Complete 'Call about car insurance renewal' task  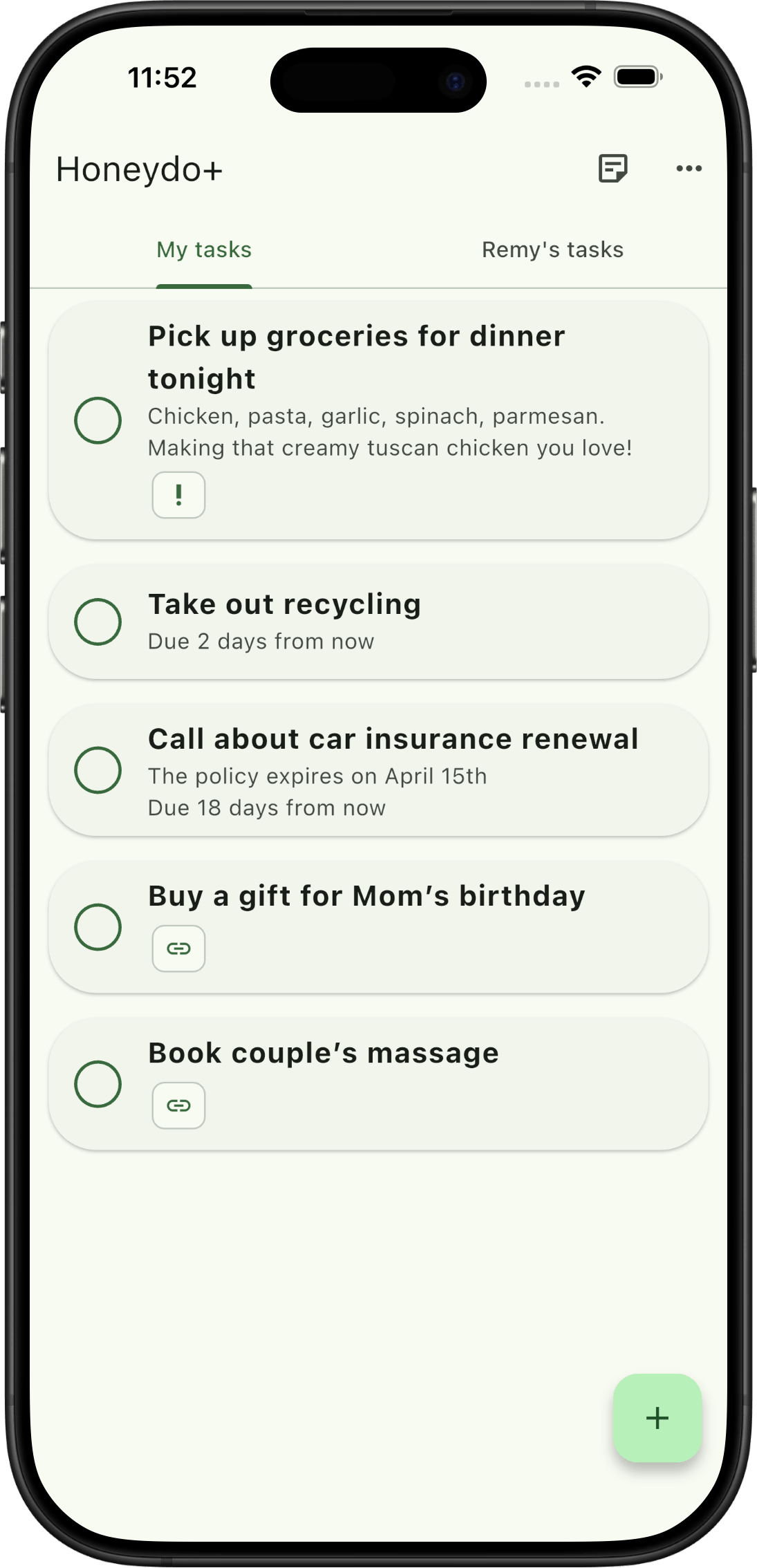tap(98, 770)
